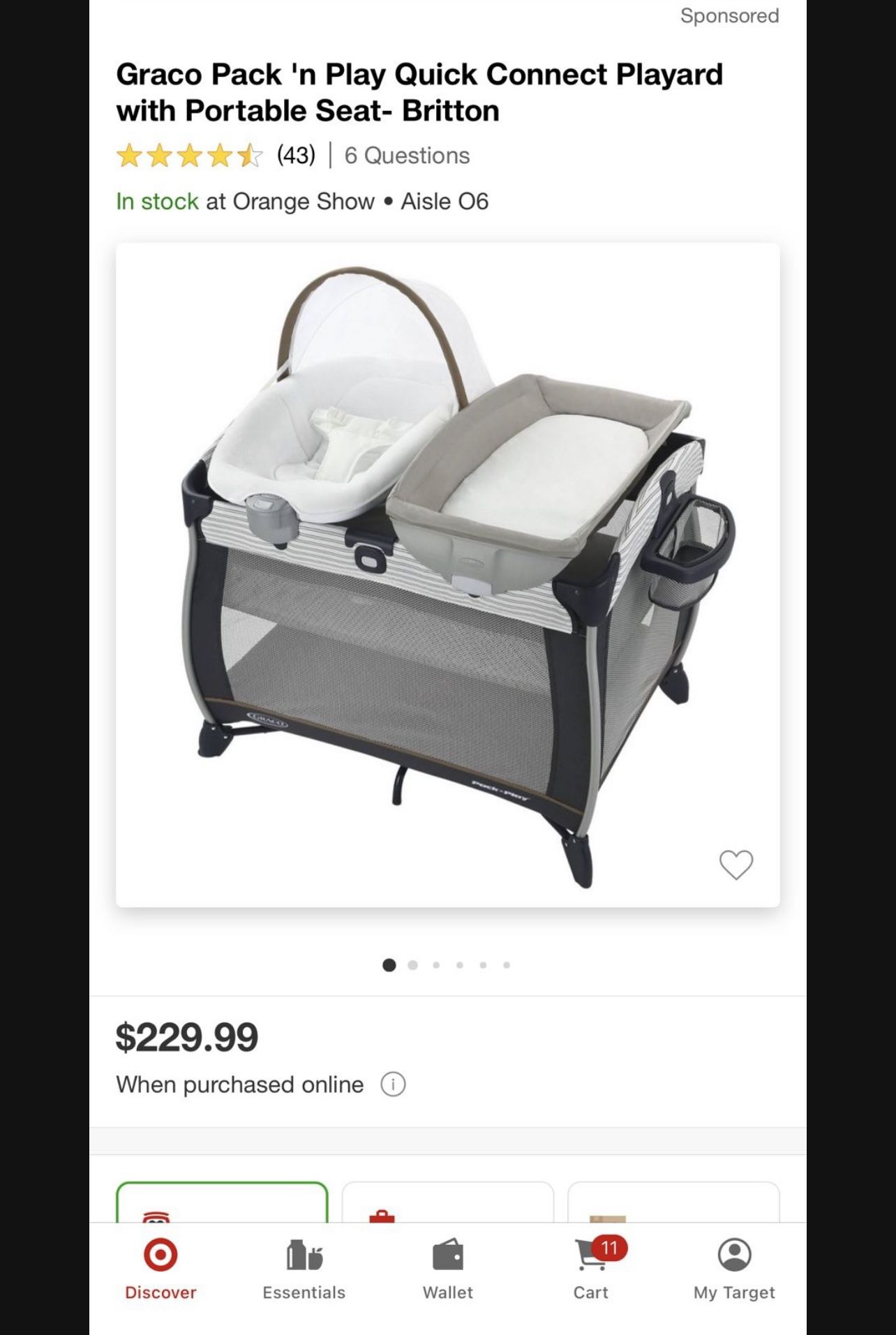
Task: Open the '6 Questions' link
Action: [405, 156]
